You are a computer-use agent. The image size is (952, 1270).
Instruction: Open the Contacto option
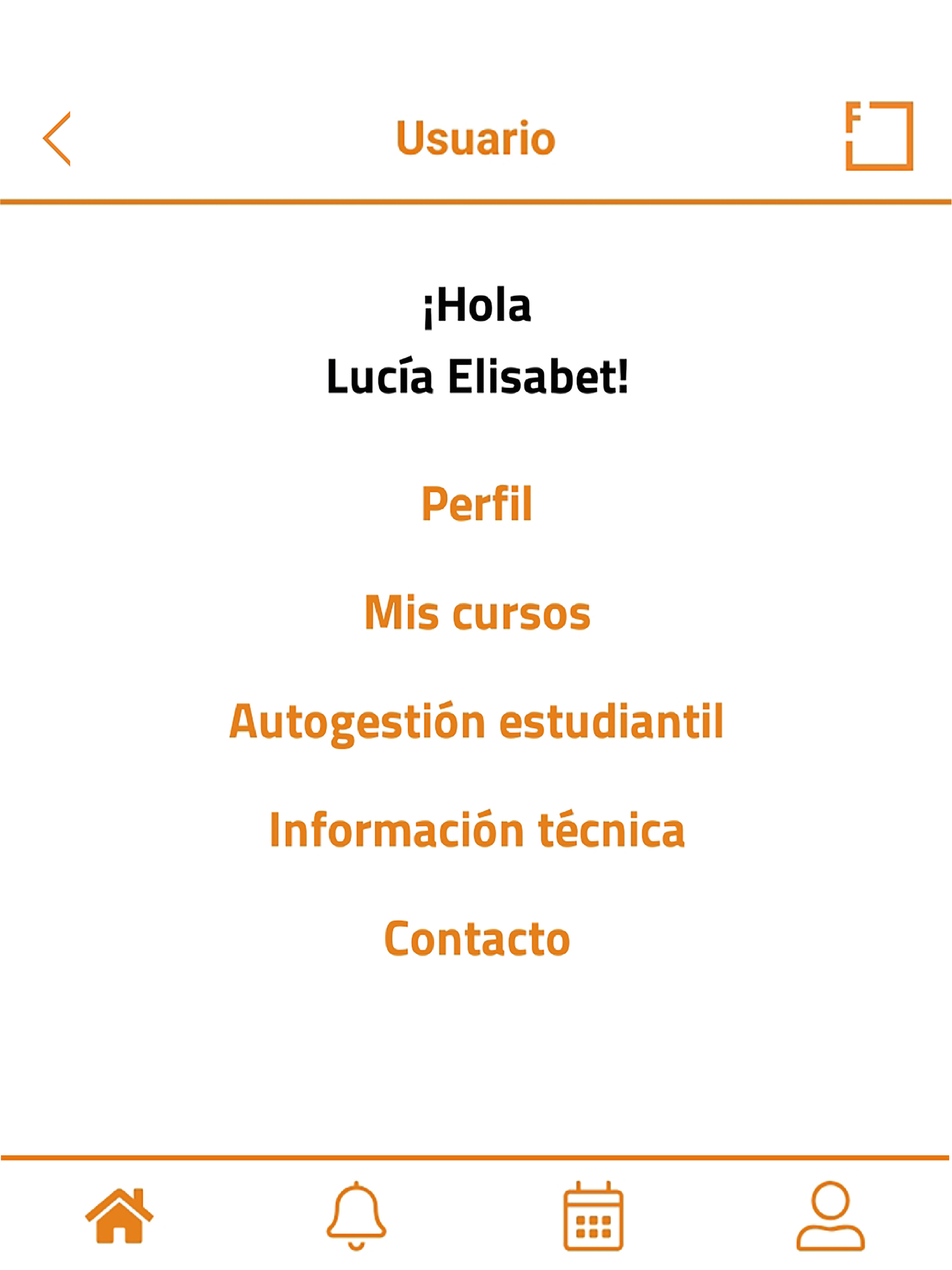(x=476, y=939)
